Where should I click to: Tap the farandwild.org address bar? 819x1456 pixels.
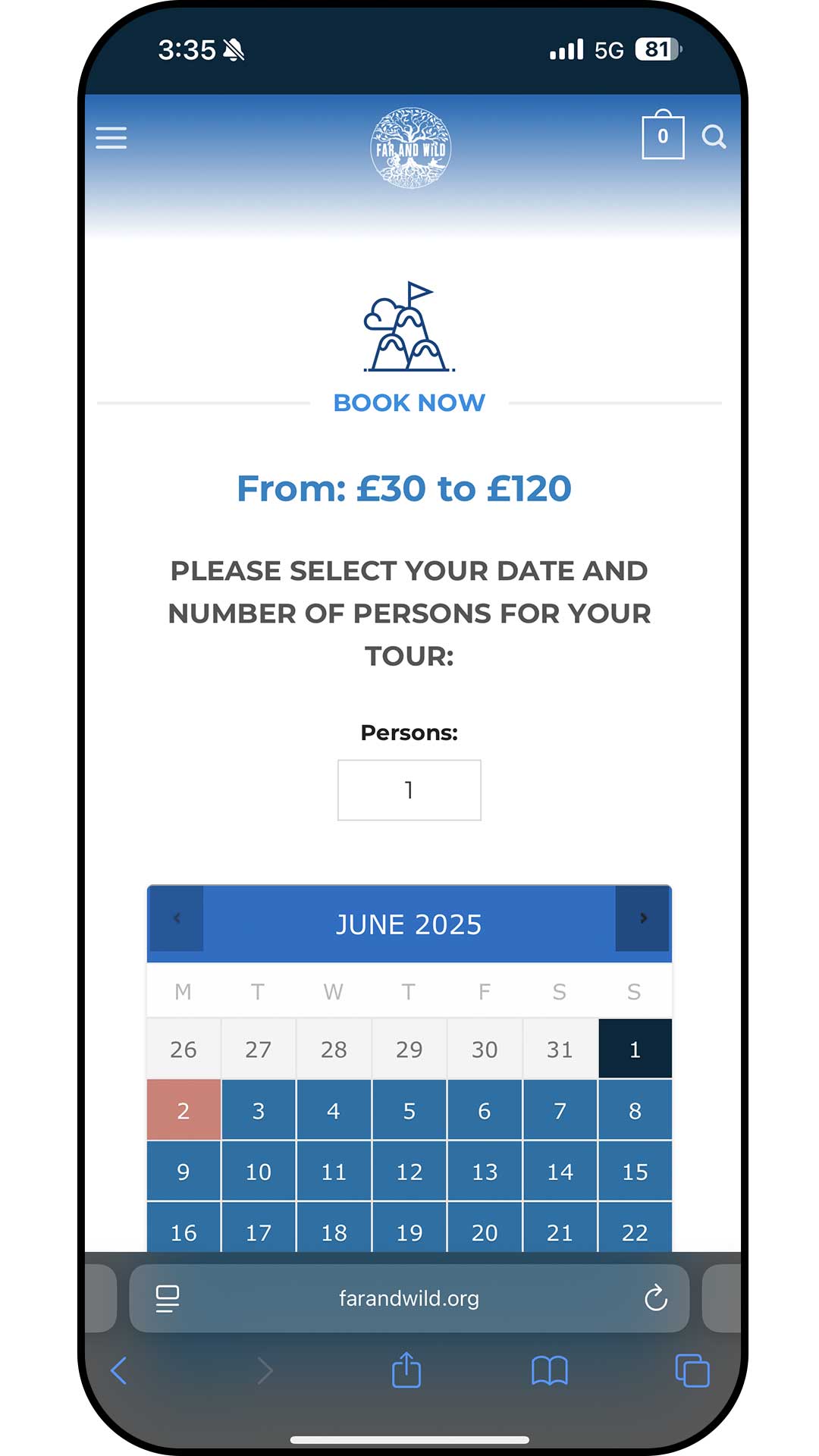[x=409, y=1298]
